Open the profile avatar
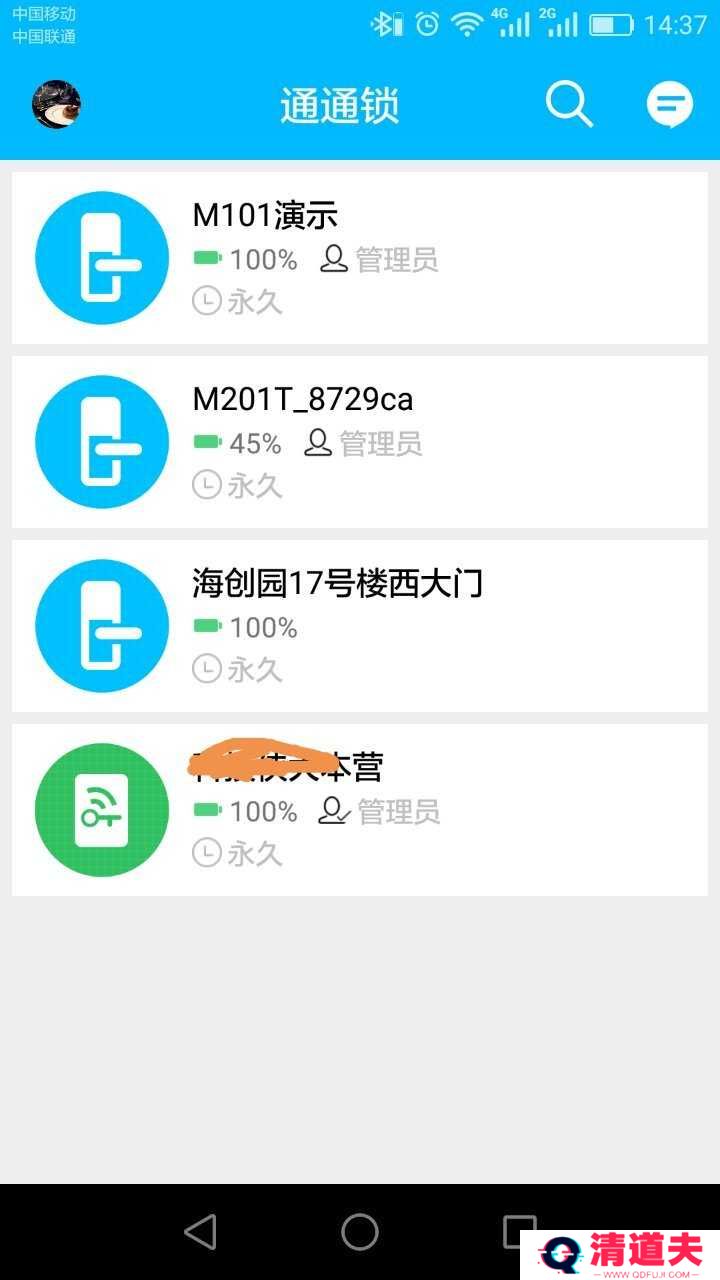The width and height of the screenshot is (720, 1280). [57, 104]
